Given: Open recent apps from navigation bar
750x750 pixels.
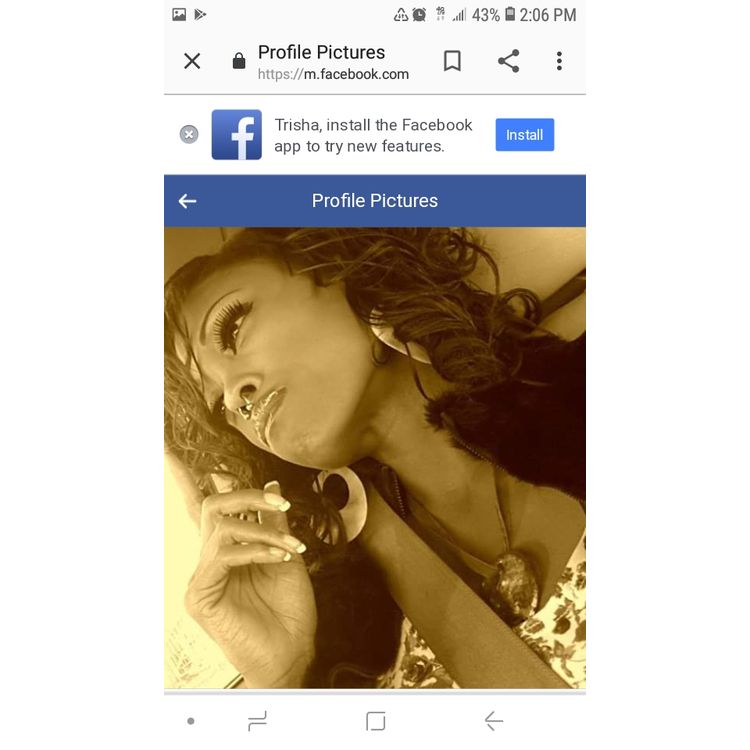Looking at the screenshot, I should click(x=258, y=721).
